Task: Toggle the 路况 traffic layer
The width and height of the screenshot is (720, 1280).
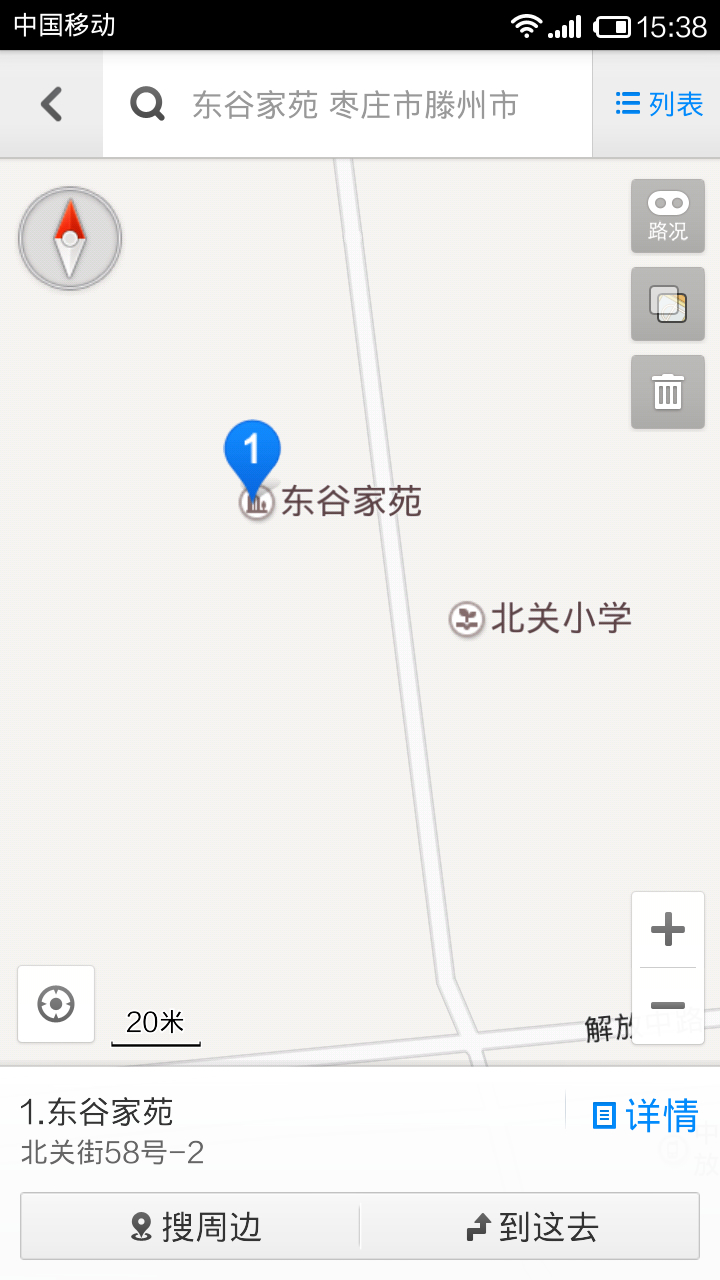Action: point(667,216)
